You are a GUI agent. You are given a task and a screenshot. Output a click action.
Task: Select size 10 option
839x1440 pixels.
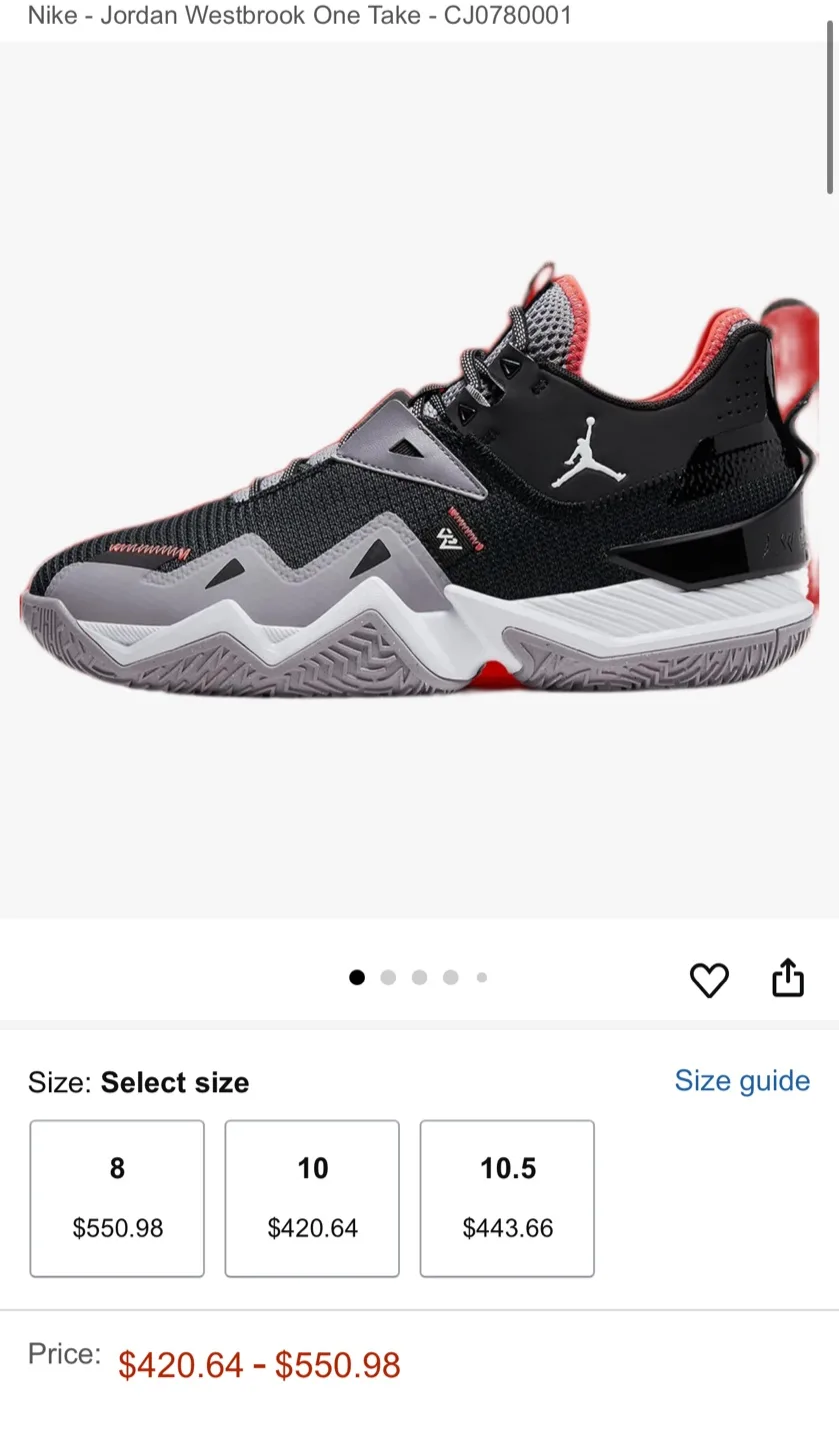312,1197
